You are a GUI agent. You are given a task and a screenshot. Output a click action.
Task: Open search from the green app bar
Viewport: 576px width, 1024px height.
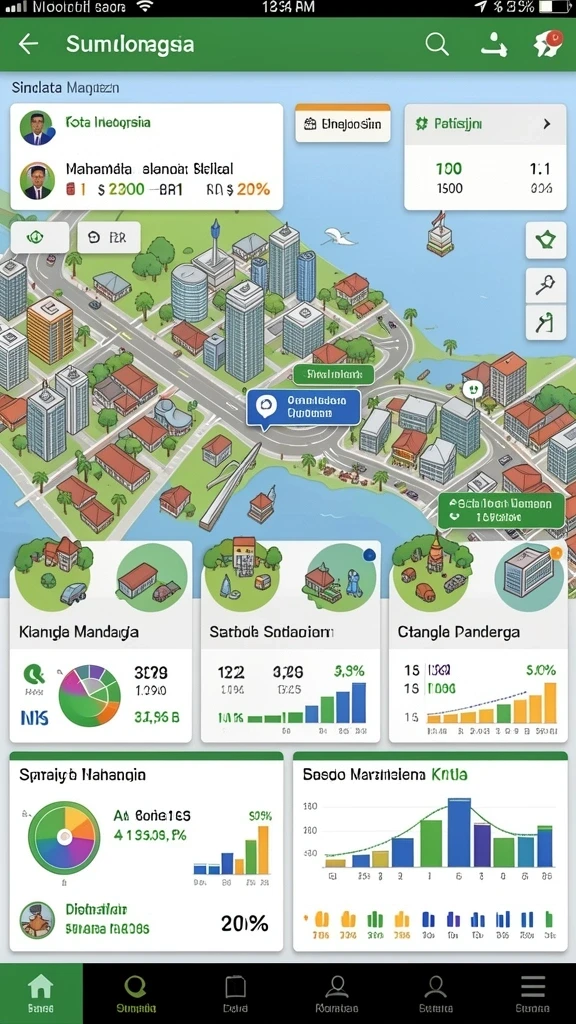pyautogui.click(x=437, y=44)
